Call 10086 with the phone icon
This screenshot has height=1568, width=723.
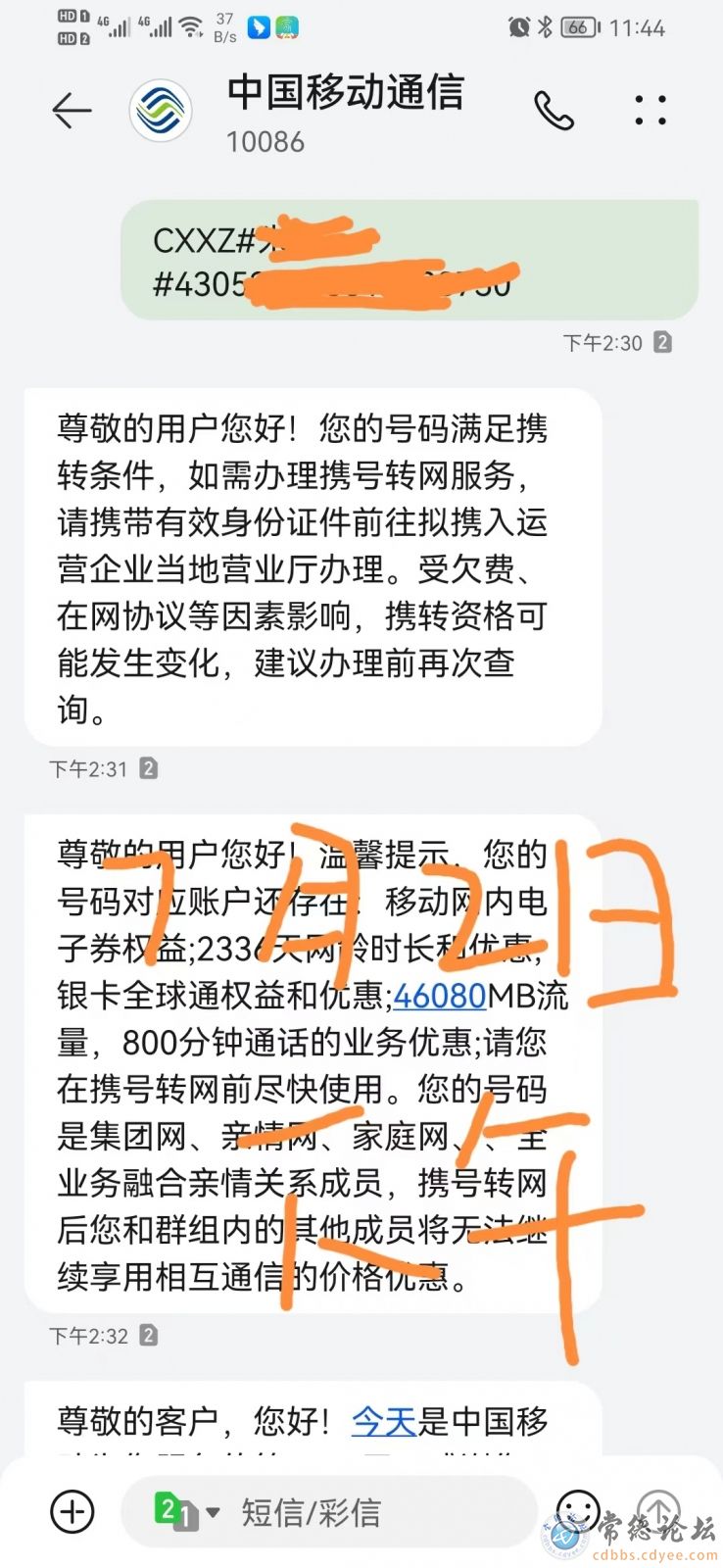[554, 111]
